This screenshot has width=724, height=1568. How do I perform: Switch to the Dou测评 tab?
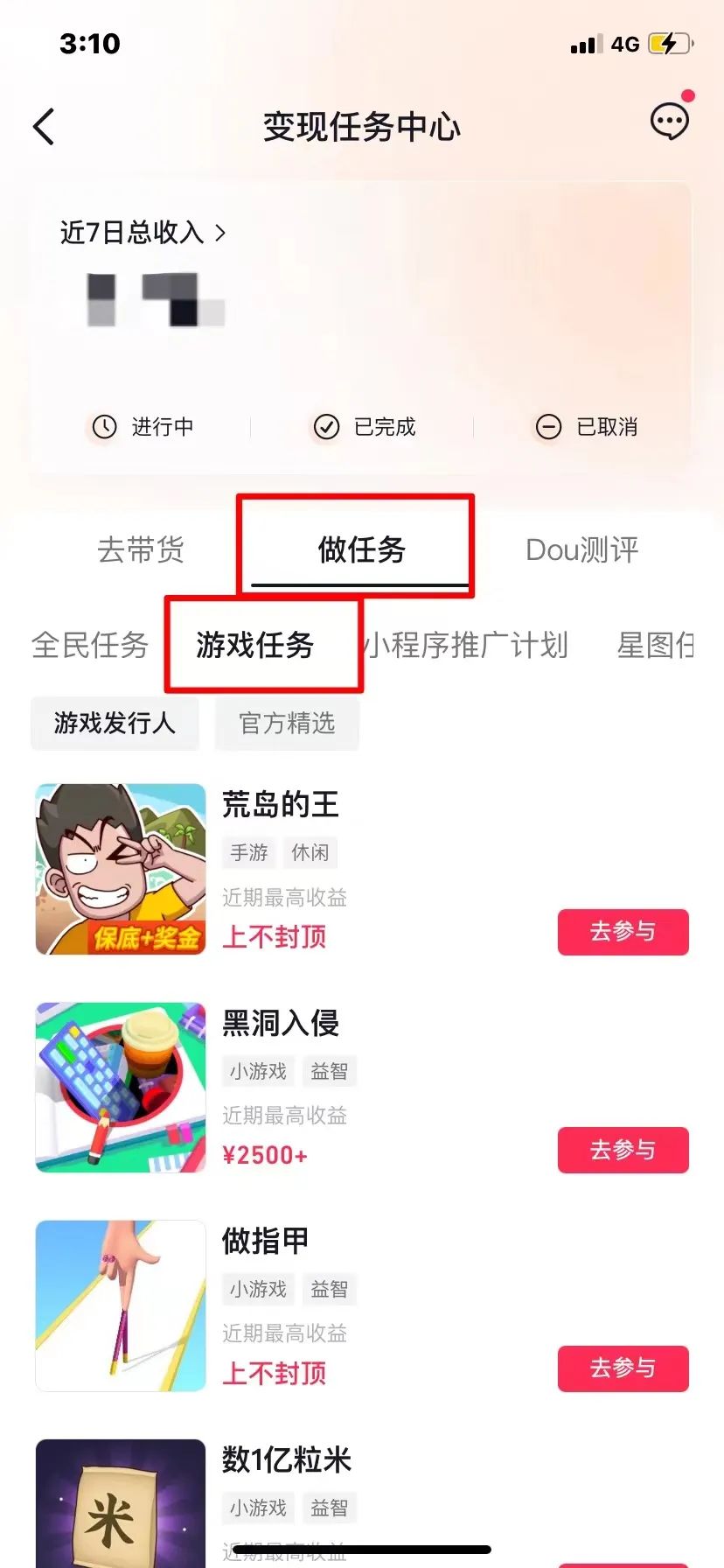tap(581, 549)
